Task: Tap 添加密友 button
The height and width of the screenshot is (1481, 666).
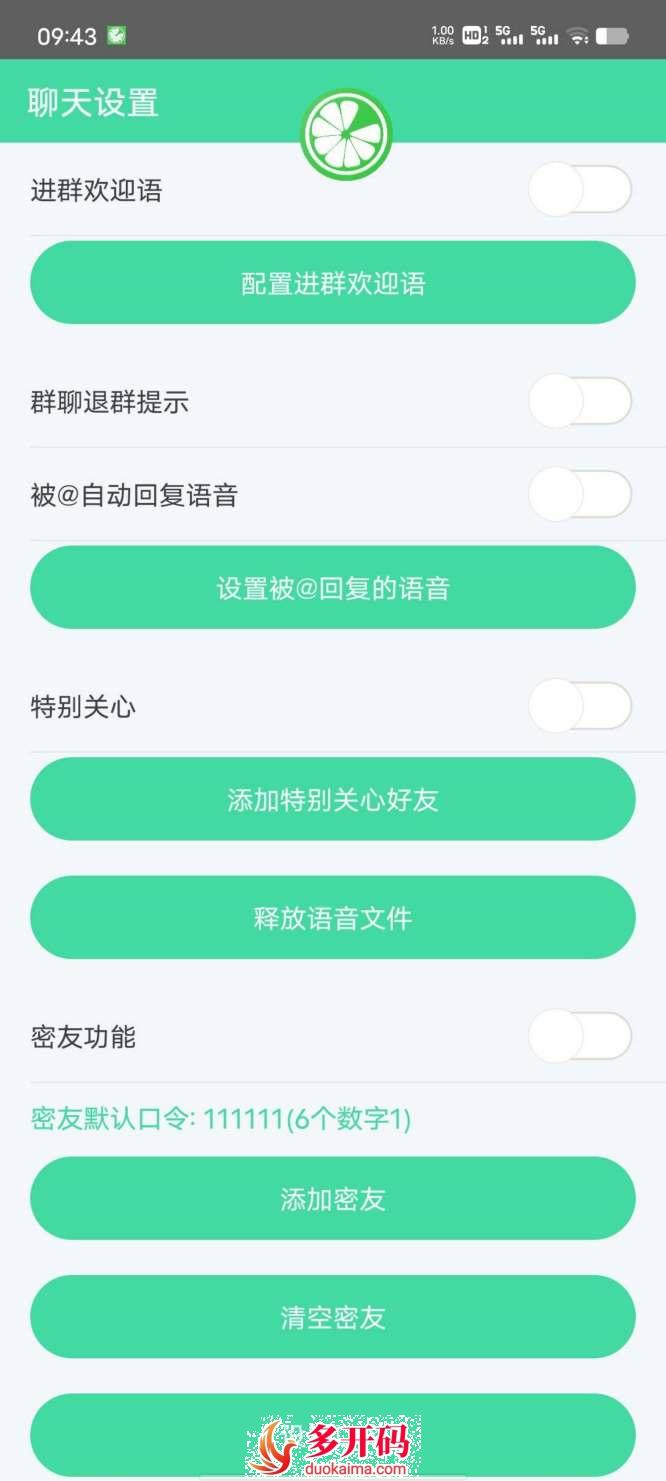Action: tap(333, 1199)
